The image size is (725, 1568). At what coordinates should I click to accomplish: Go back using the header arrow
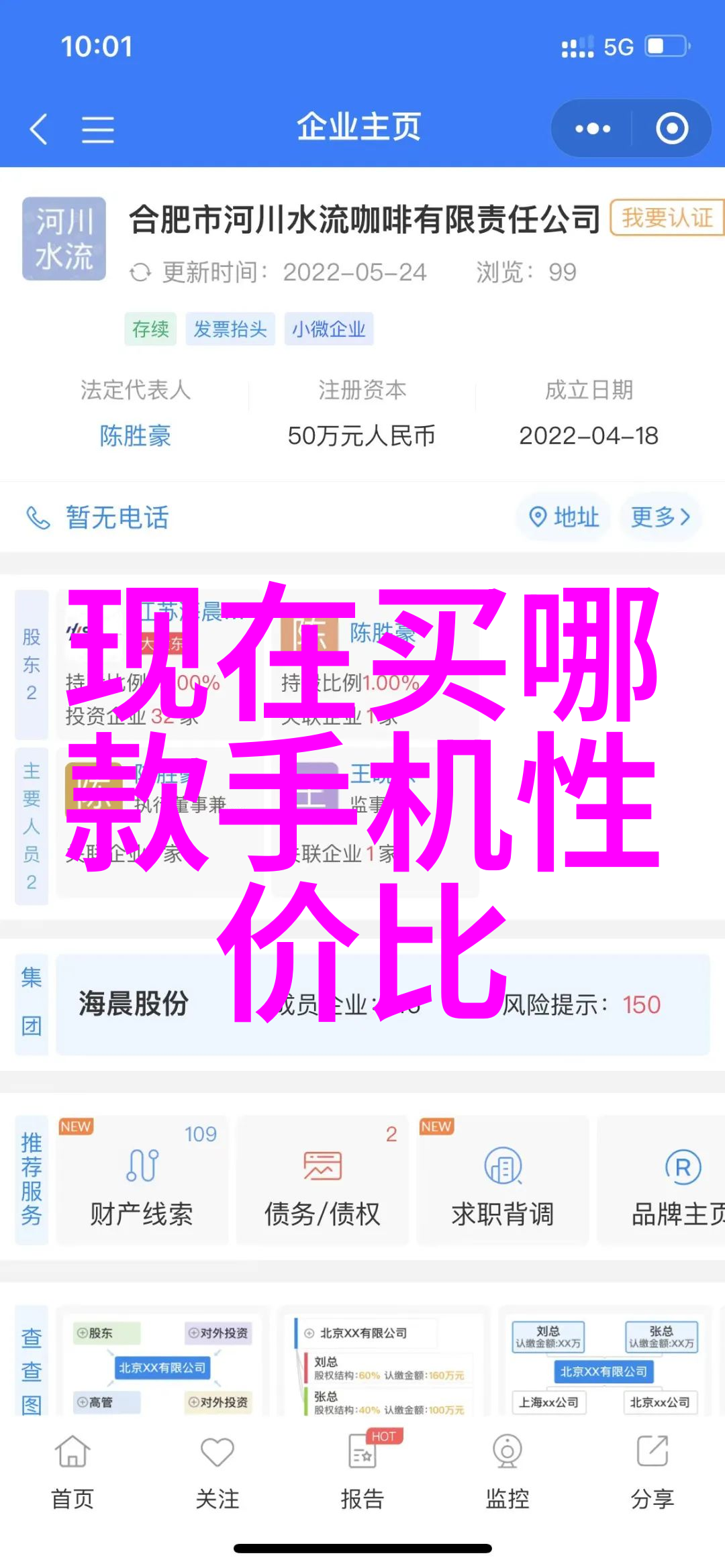(39, 128)
